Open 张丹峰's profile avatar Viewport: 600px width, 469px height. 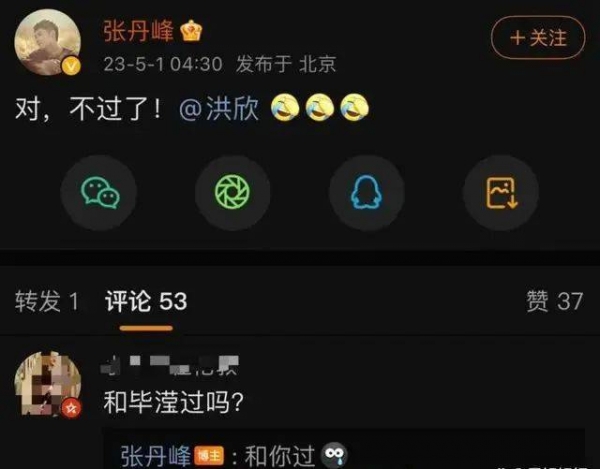coord(46,44)
